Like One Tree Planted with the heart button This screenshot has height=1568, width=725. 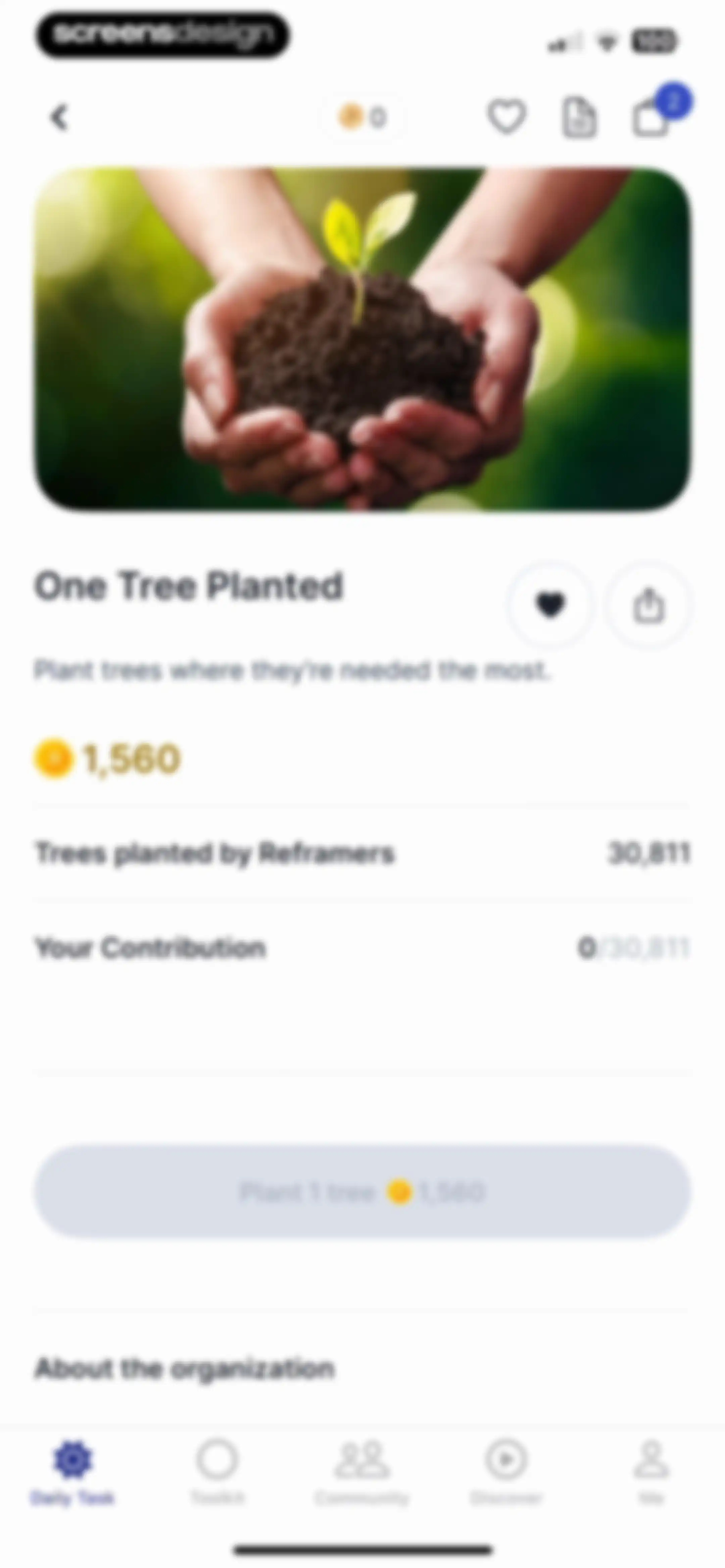click(x=550, y=604)
